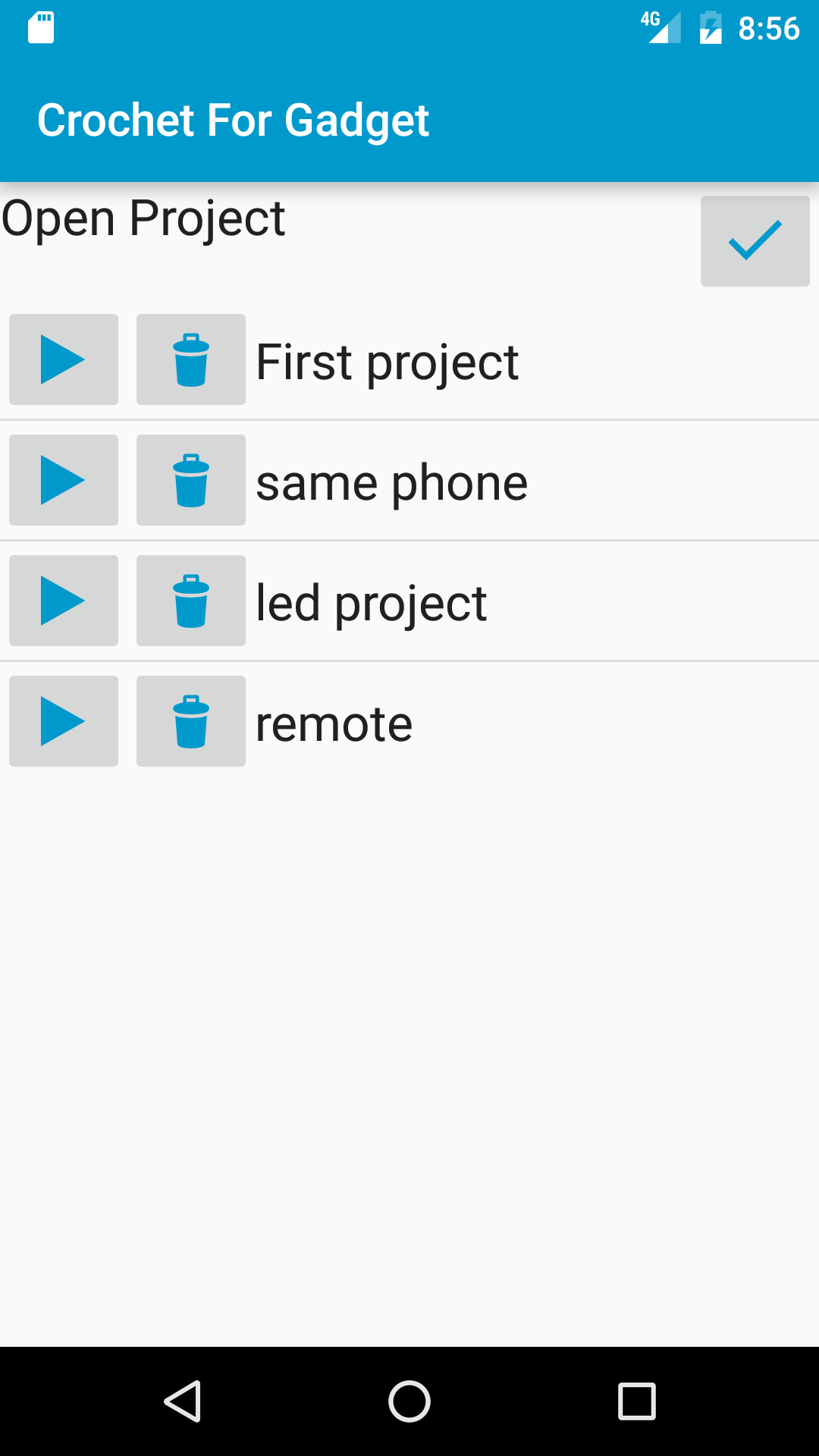
Task: Tap the Crochet For Gadget title bar
Action: (x=234, y=118)
